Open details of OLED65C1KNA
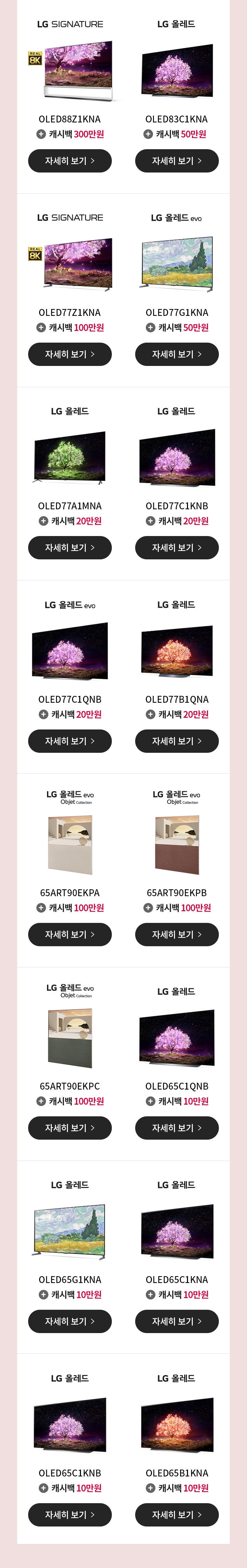The width and height of the screenshot is (247, 1568). click(176, 1321)
